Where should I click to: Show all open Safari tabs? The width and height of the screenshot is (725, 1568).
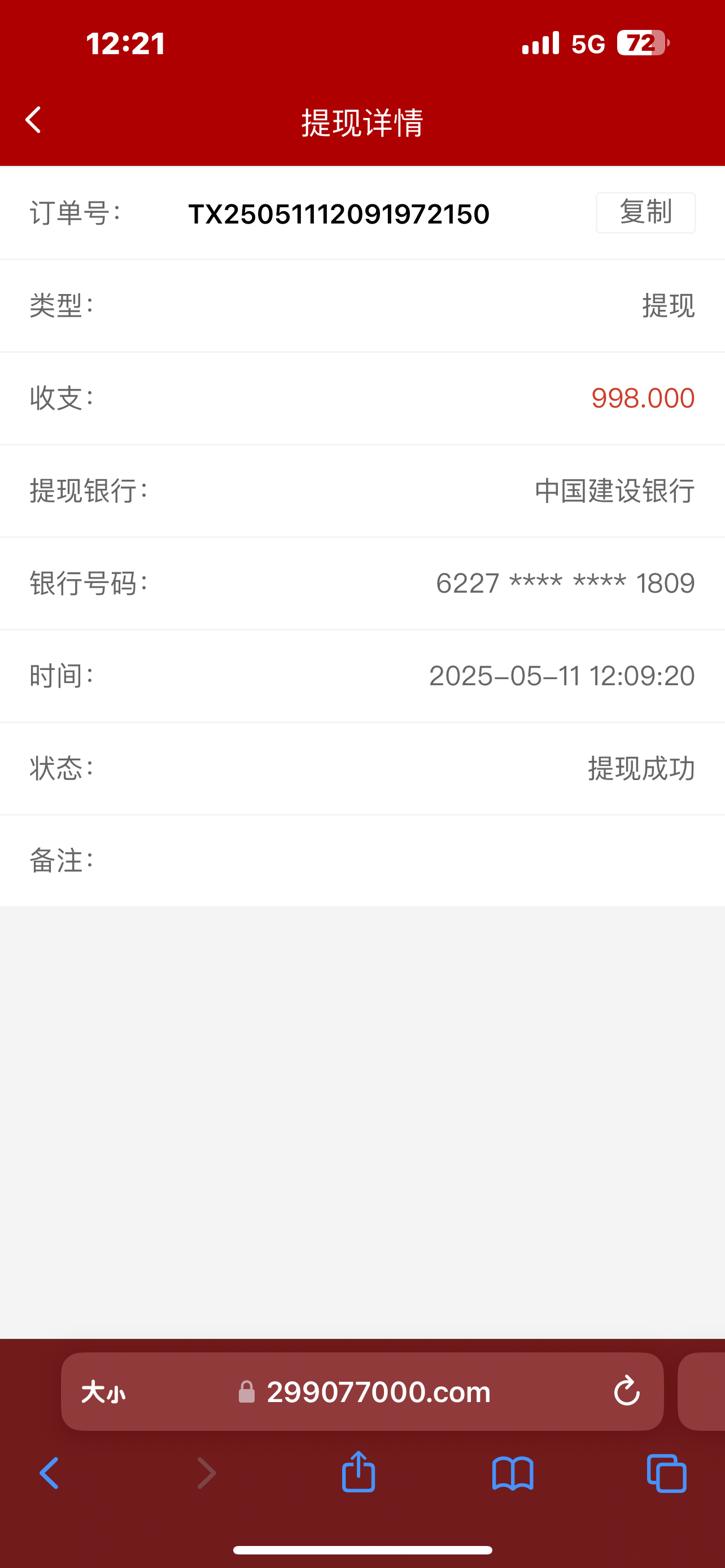tap(667, 1473)
